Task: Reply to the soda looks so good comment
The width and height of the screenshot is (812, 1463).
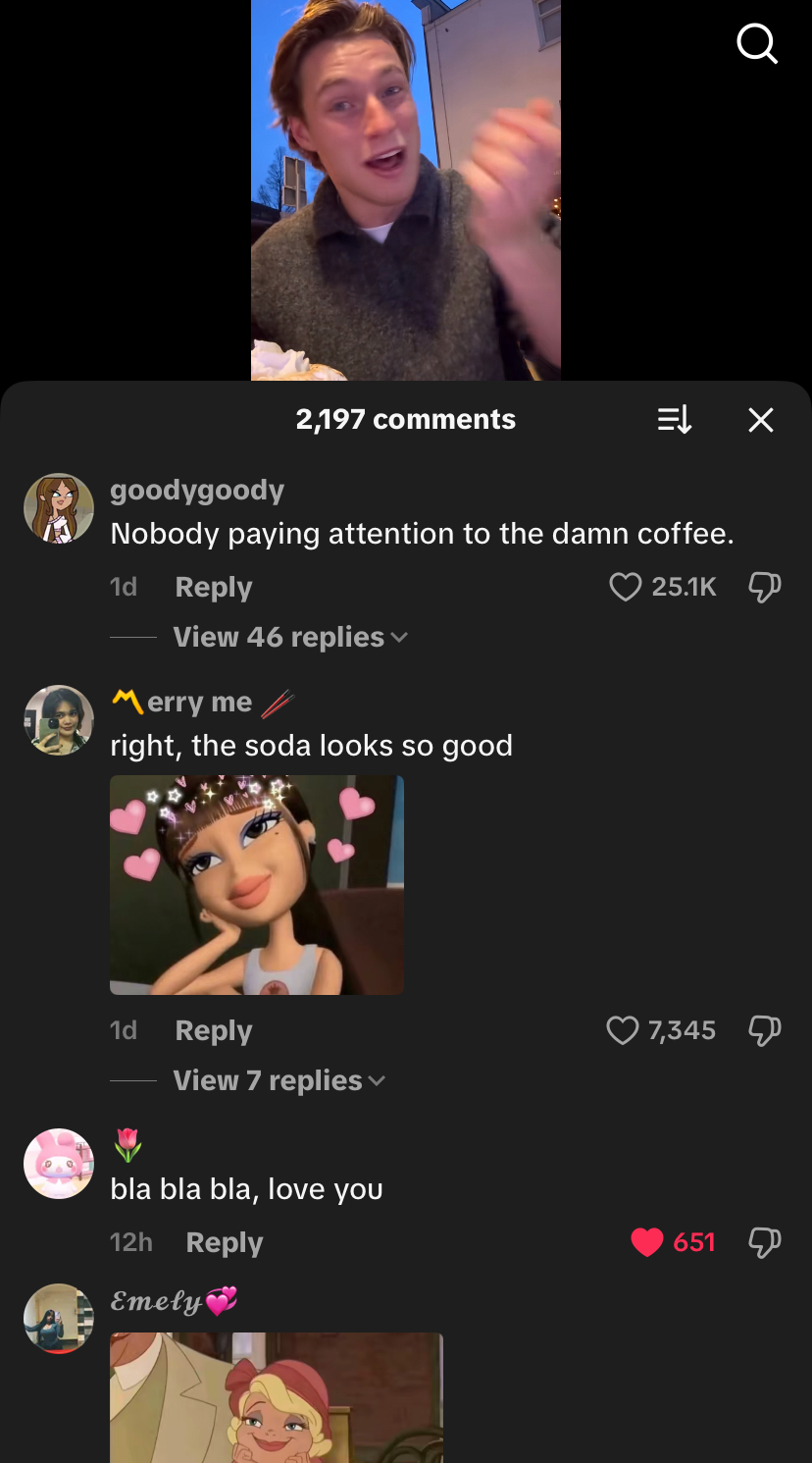Action: (213, 1030)
